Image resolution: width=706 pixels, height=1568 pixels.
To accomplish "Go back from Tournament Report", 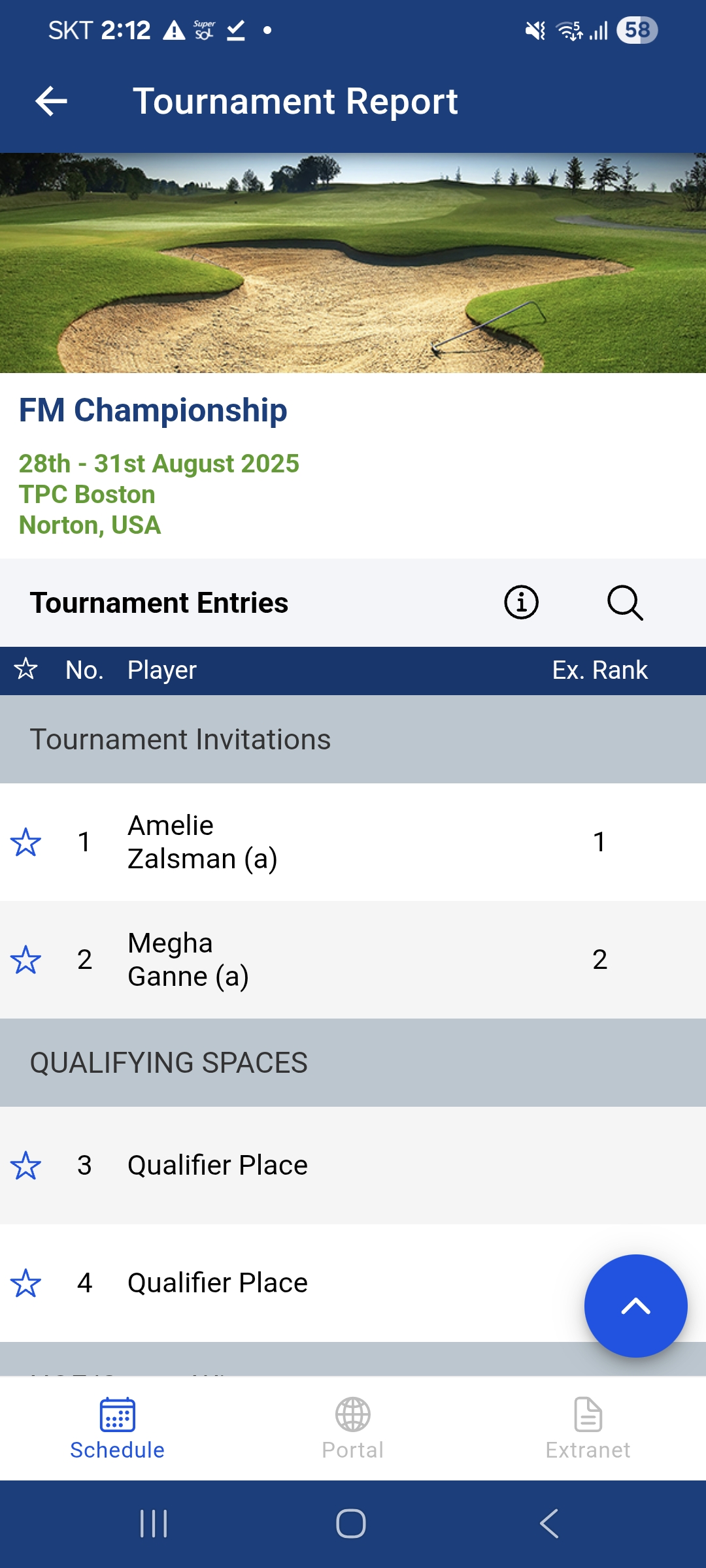I will (x=51, y=101).
